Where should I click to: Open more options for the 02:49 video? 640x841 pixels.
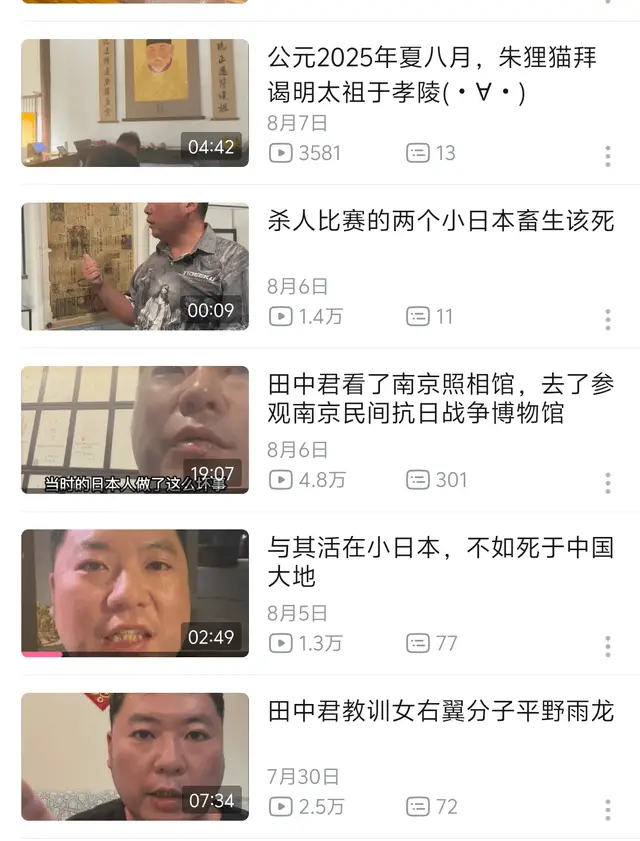607,646
